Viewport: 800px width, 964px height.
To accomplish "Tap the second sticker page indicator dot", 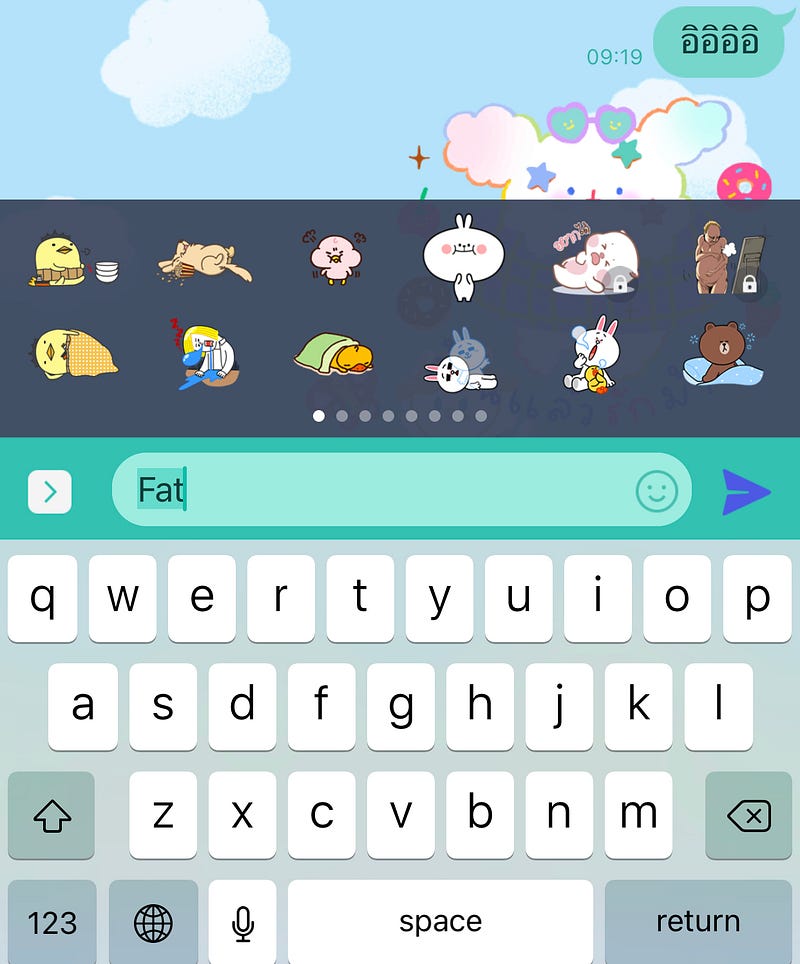I will pyautogui.click(x=340, y=415).
